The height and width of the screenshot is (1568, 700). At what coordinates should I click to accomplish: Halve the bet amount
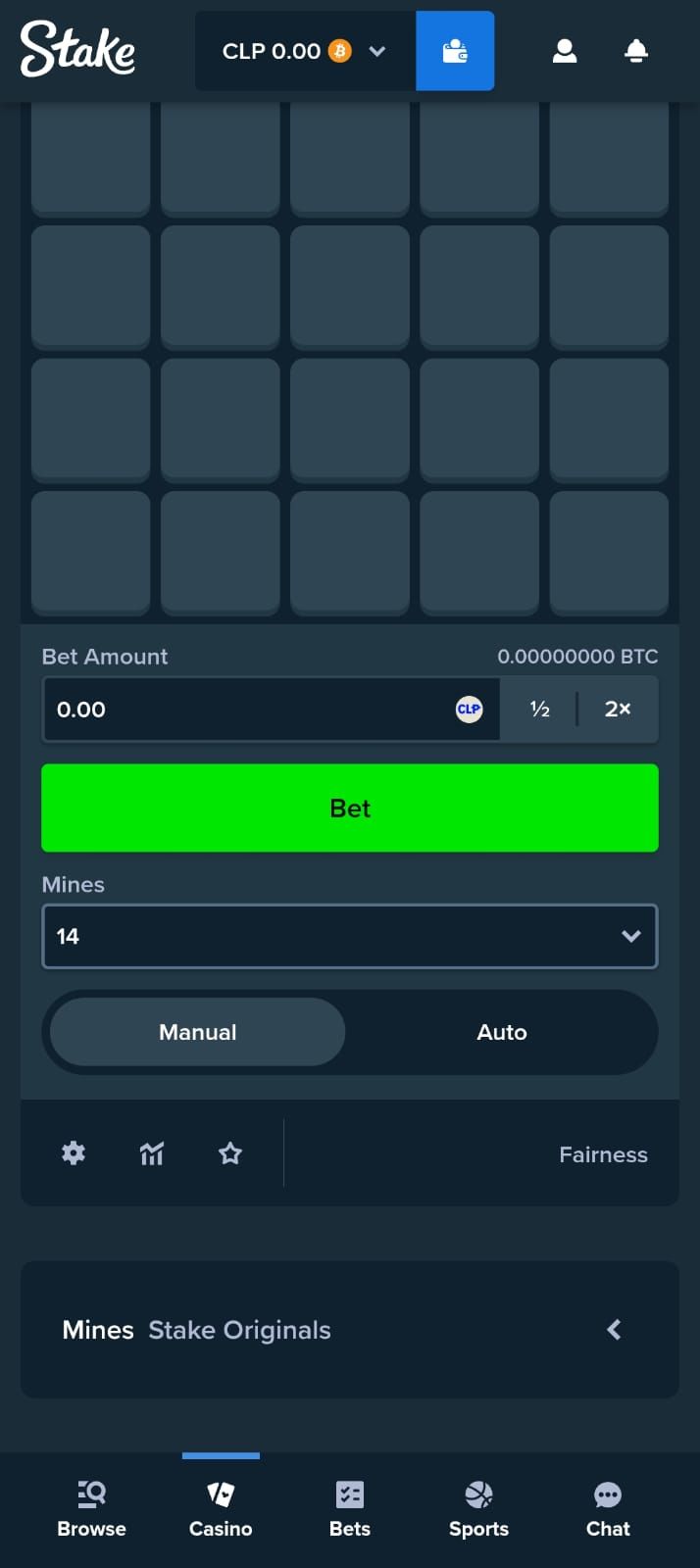539,710
